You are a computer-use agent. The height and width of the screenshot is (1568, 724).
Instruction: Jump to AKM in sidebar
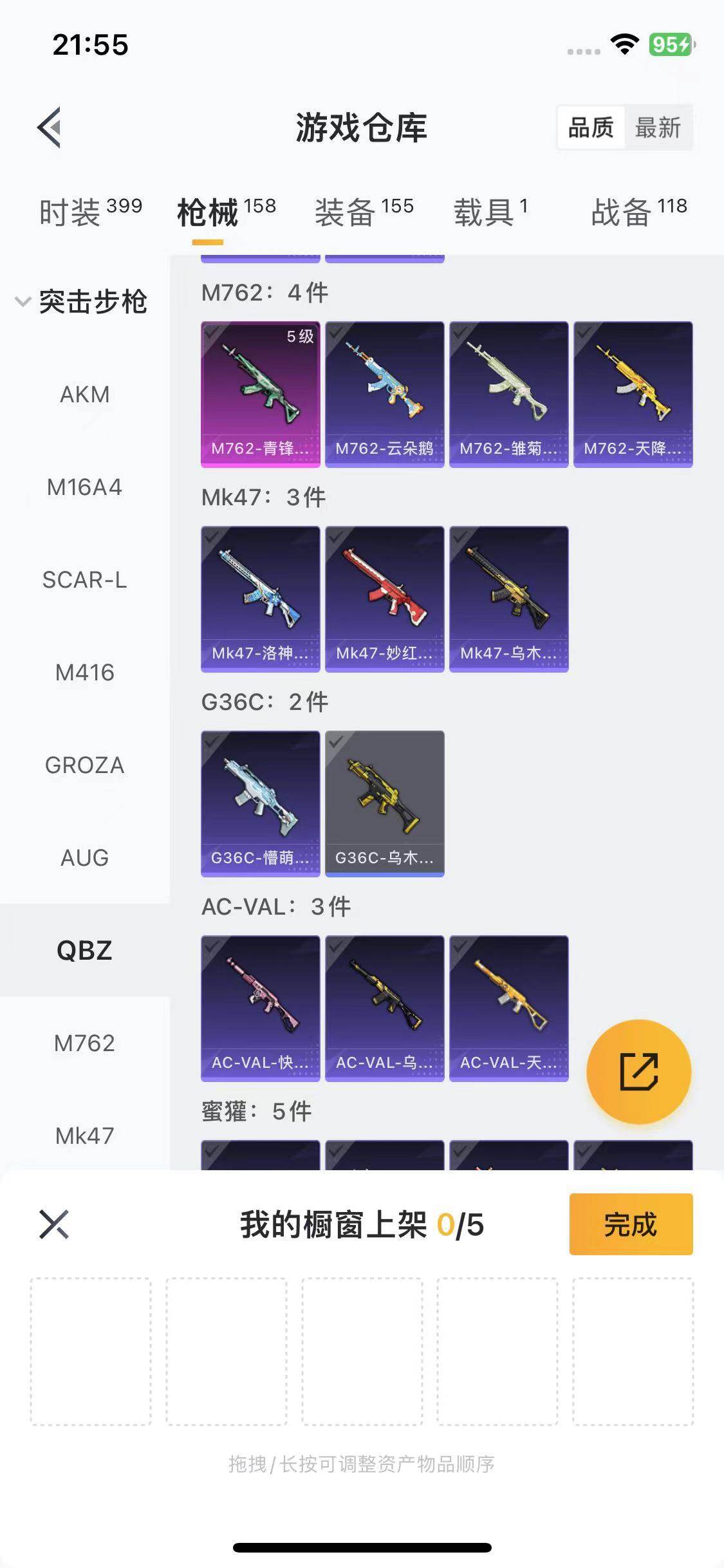tap(84, 394)
